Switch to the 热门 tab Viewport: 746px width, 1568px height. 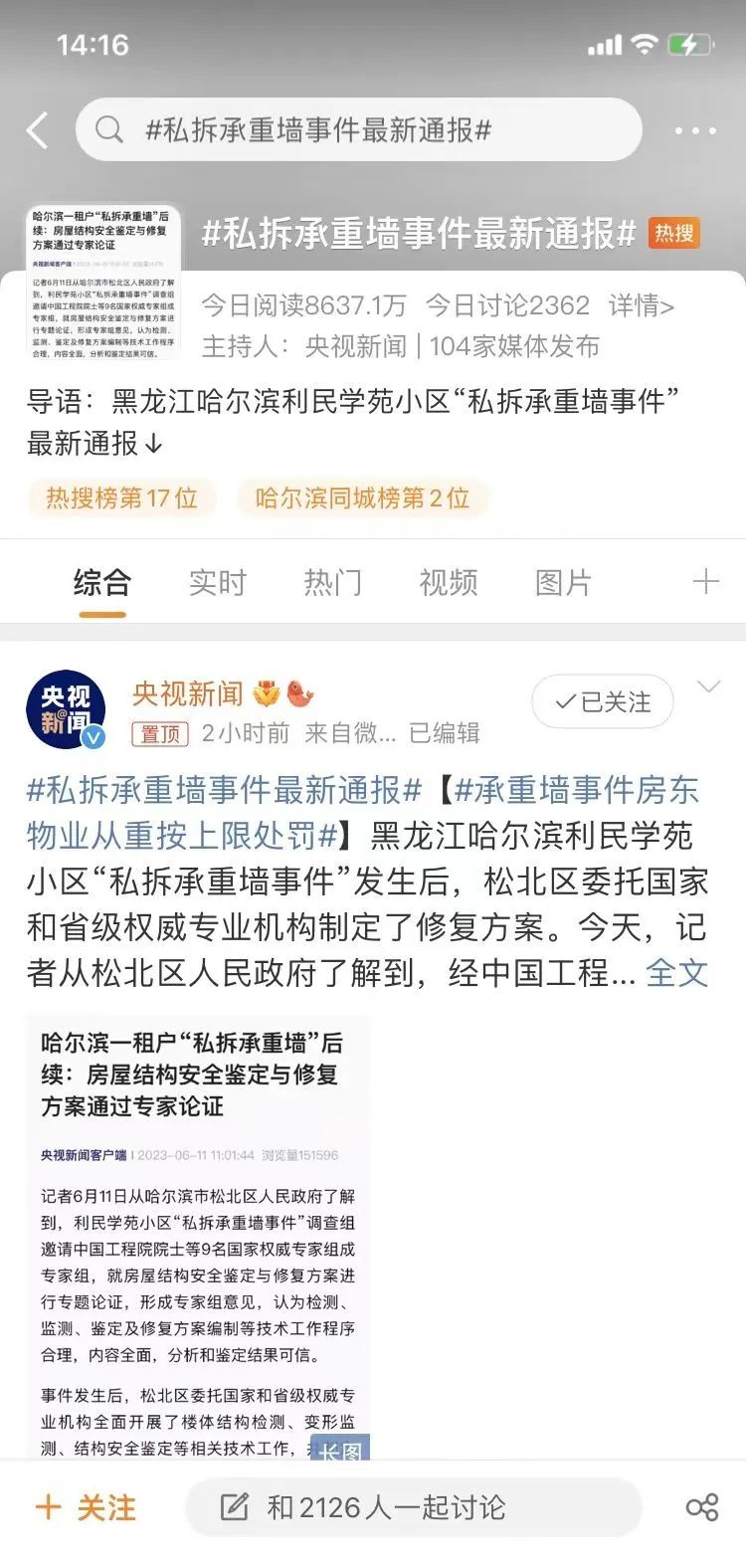click(x=332, y=582)
